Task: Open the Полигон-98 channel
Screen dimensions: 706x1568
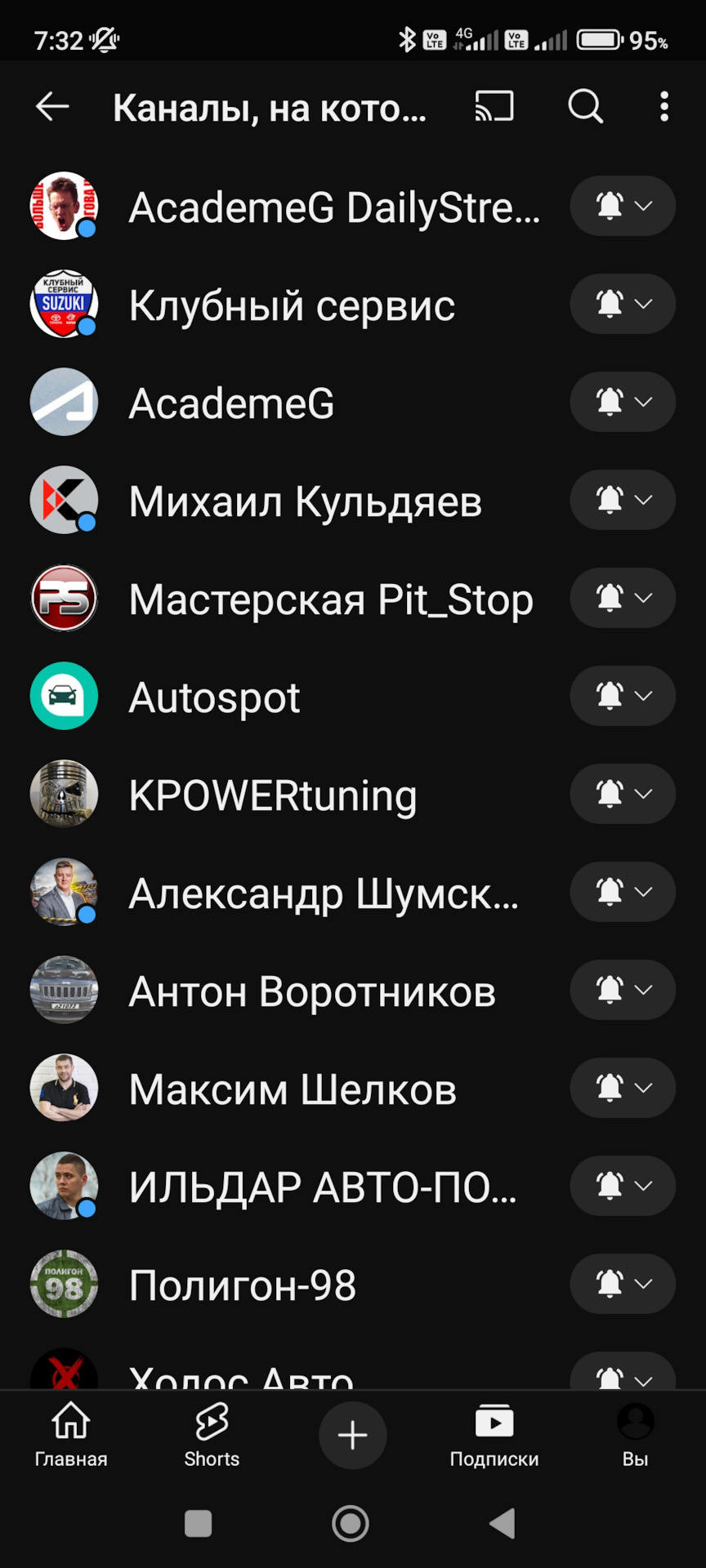Action: tap(243, 1285)
